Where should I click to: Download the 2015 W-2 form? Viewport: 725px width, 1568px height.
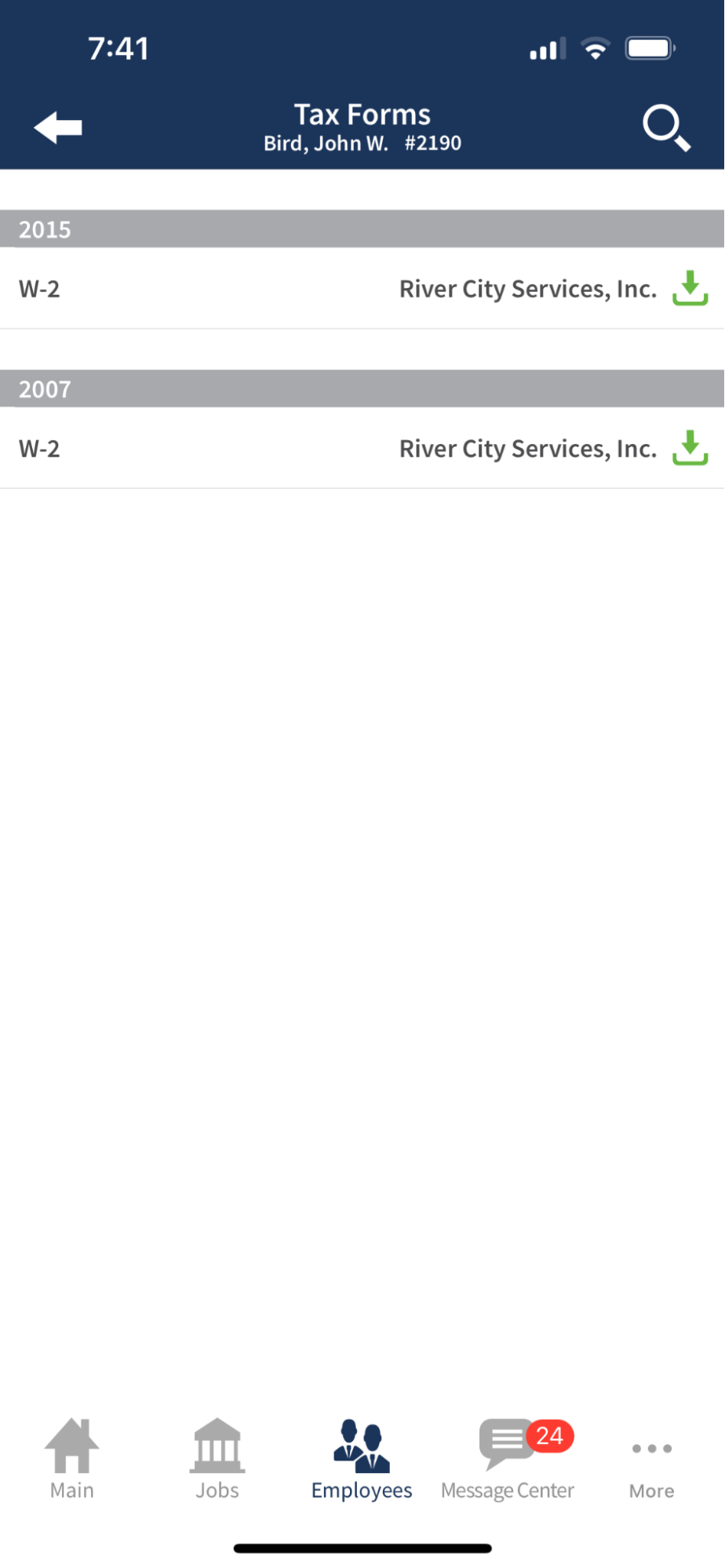point(690,289)
